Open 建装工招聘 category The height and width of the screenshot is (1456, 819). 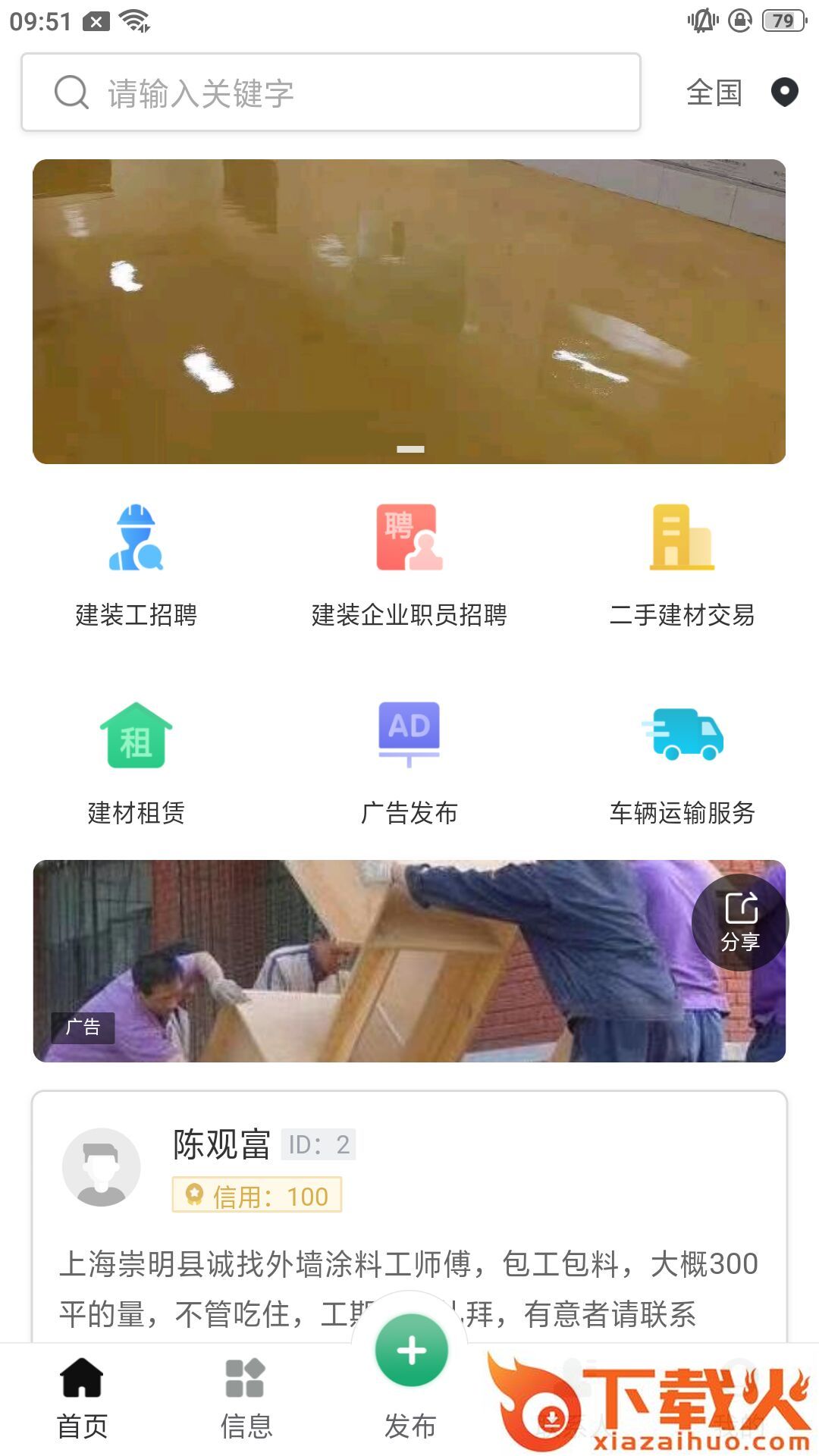(136, 565)
